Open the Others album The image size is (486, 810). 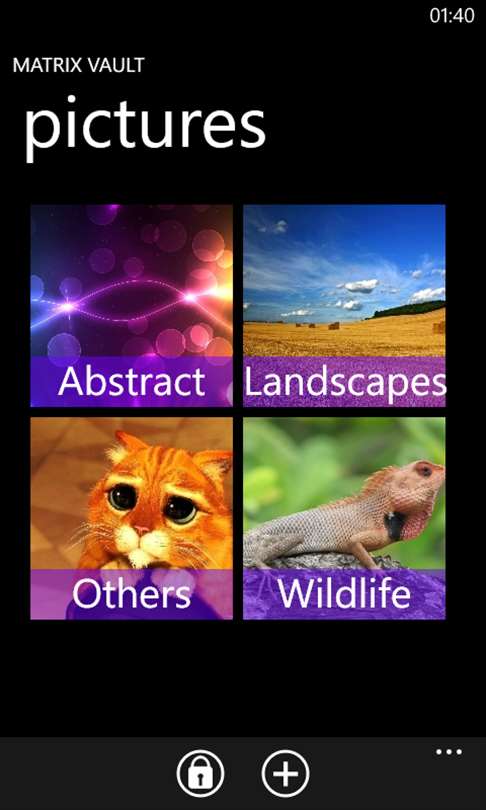(x=131, y=518)
